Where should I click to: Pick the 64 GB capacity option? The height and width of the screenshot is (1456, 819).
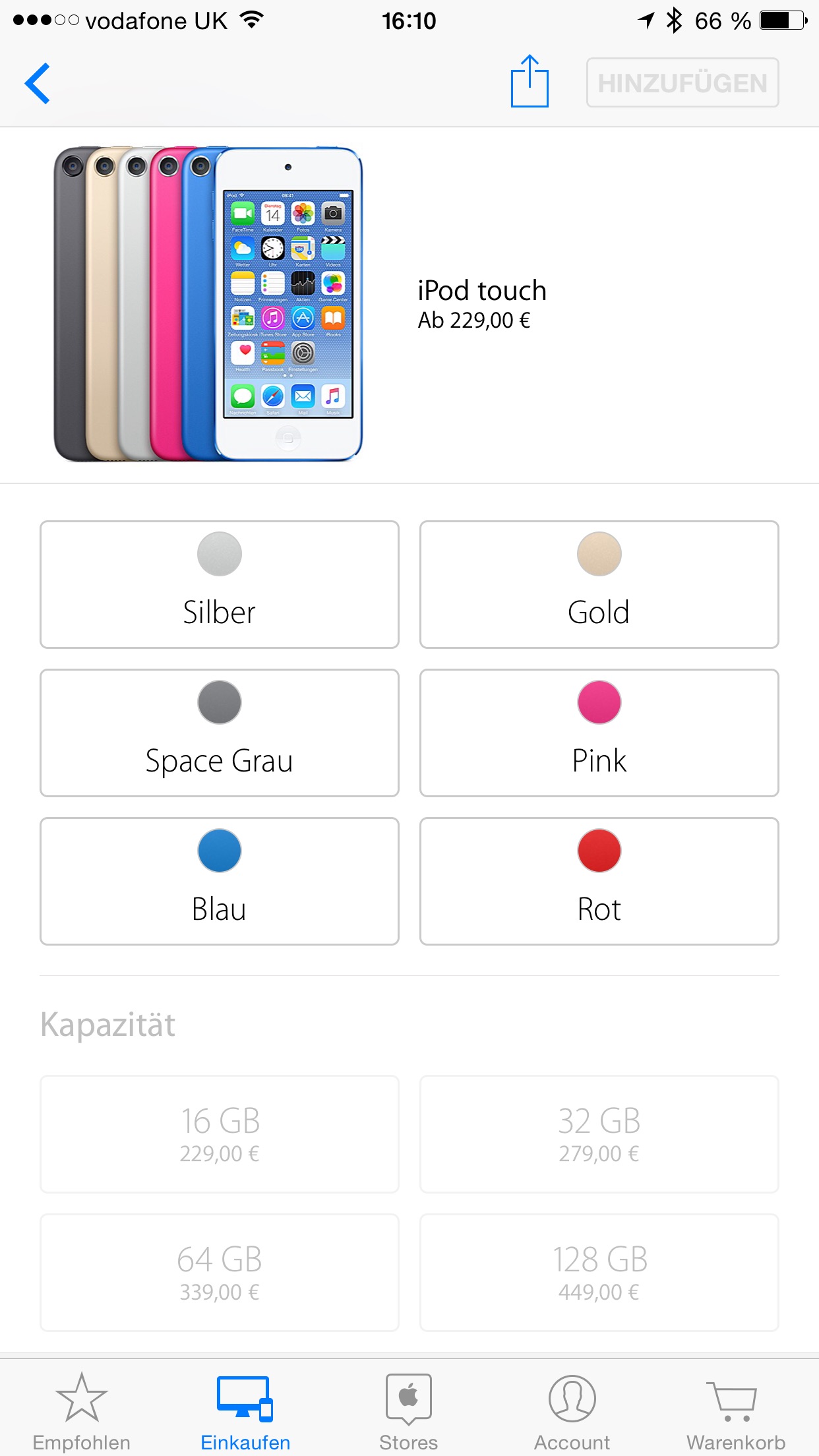(220, 1273)
